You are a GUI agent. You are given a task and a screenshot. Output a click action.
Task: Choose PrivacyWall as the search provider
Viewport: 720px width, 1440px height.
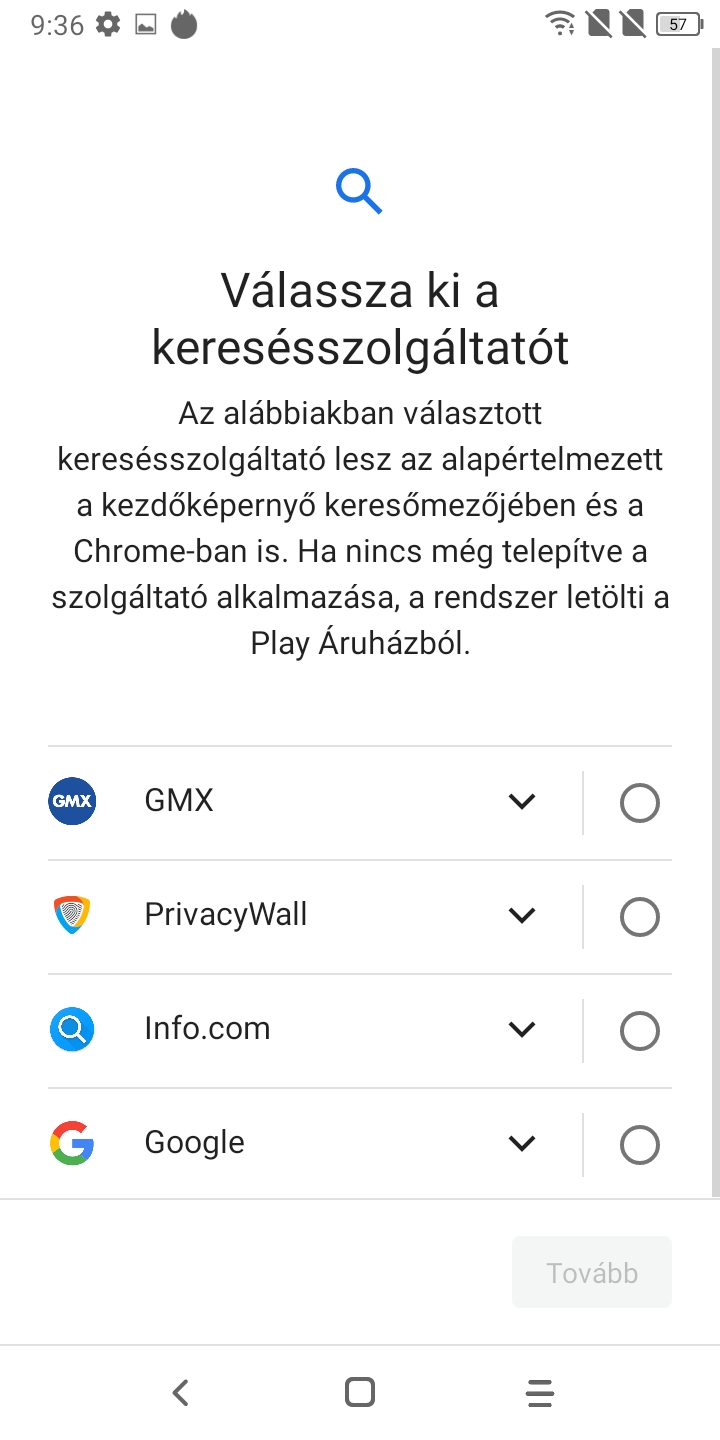point(640,917)
